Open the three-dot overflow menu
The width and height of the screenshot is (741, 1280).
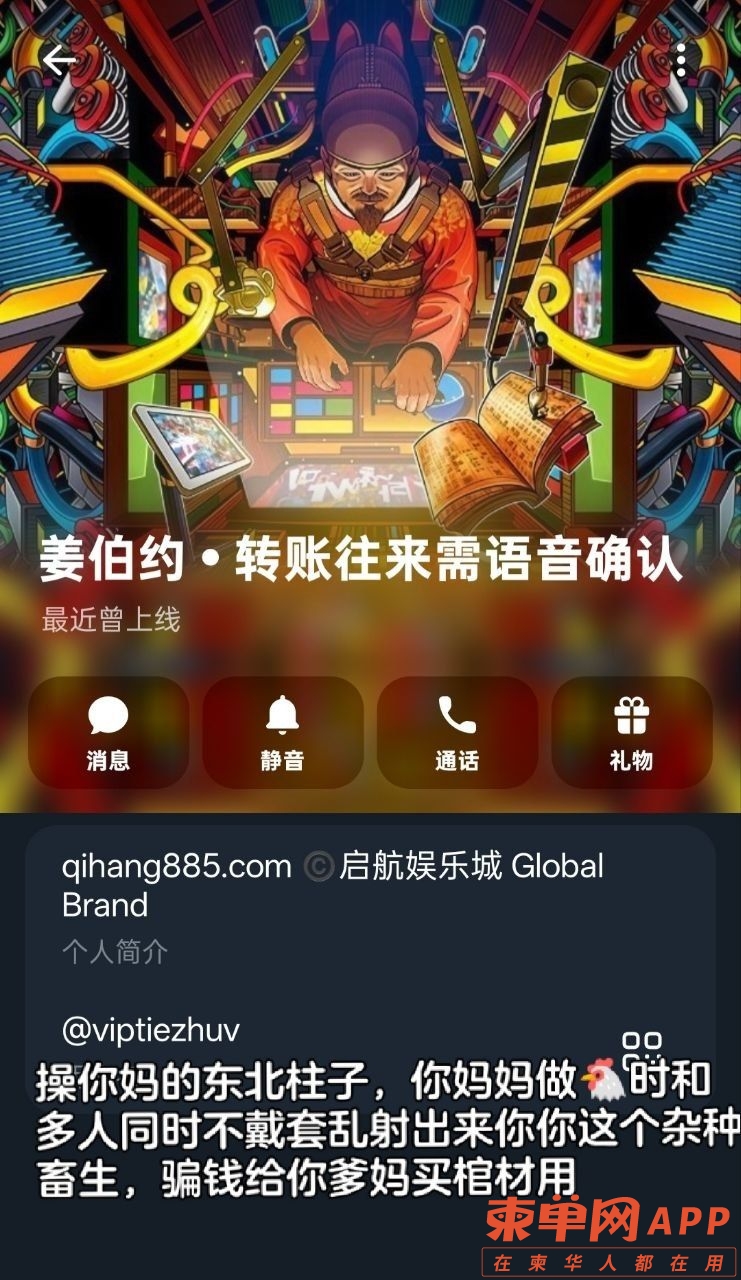(681, 61)
